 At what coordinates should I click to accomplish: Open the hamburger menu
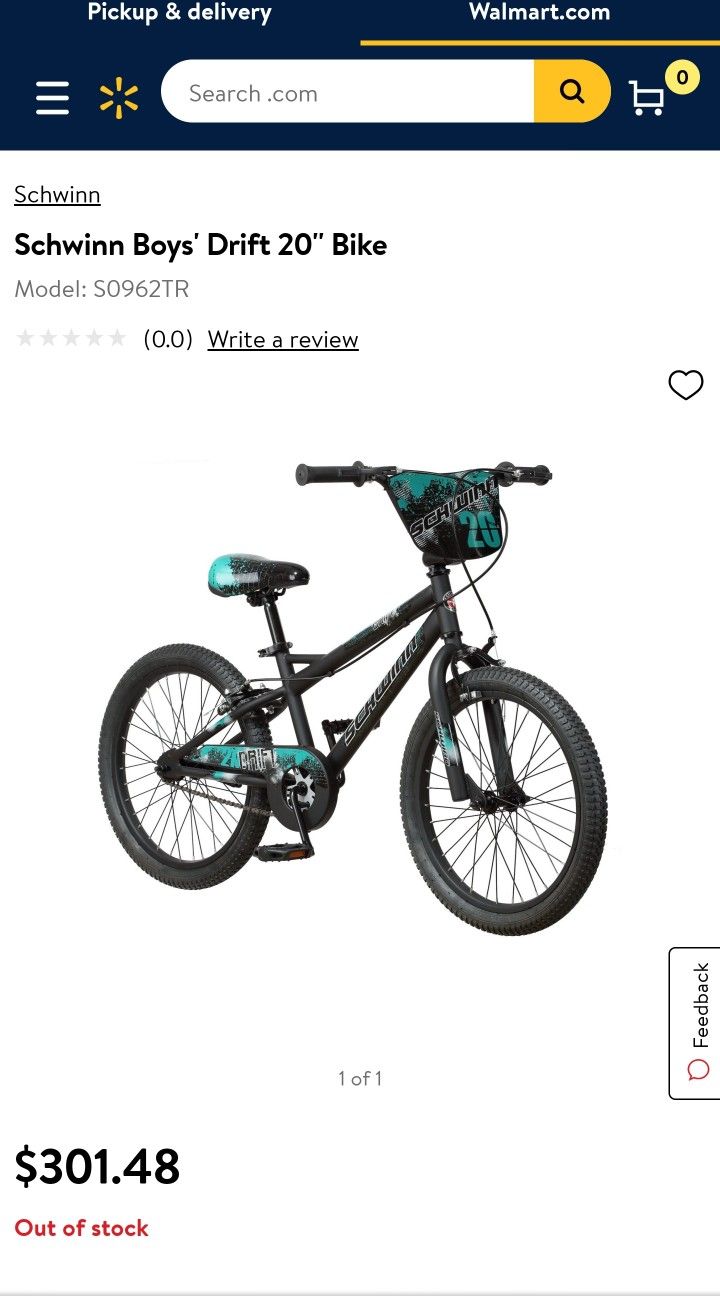[x=52, y=97]
